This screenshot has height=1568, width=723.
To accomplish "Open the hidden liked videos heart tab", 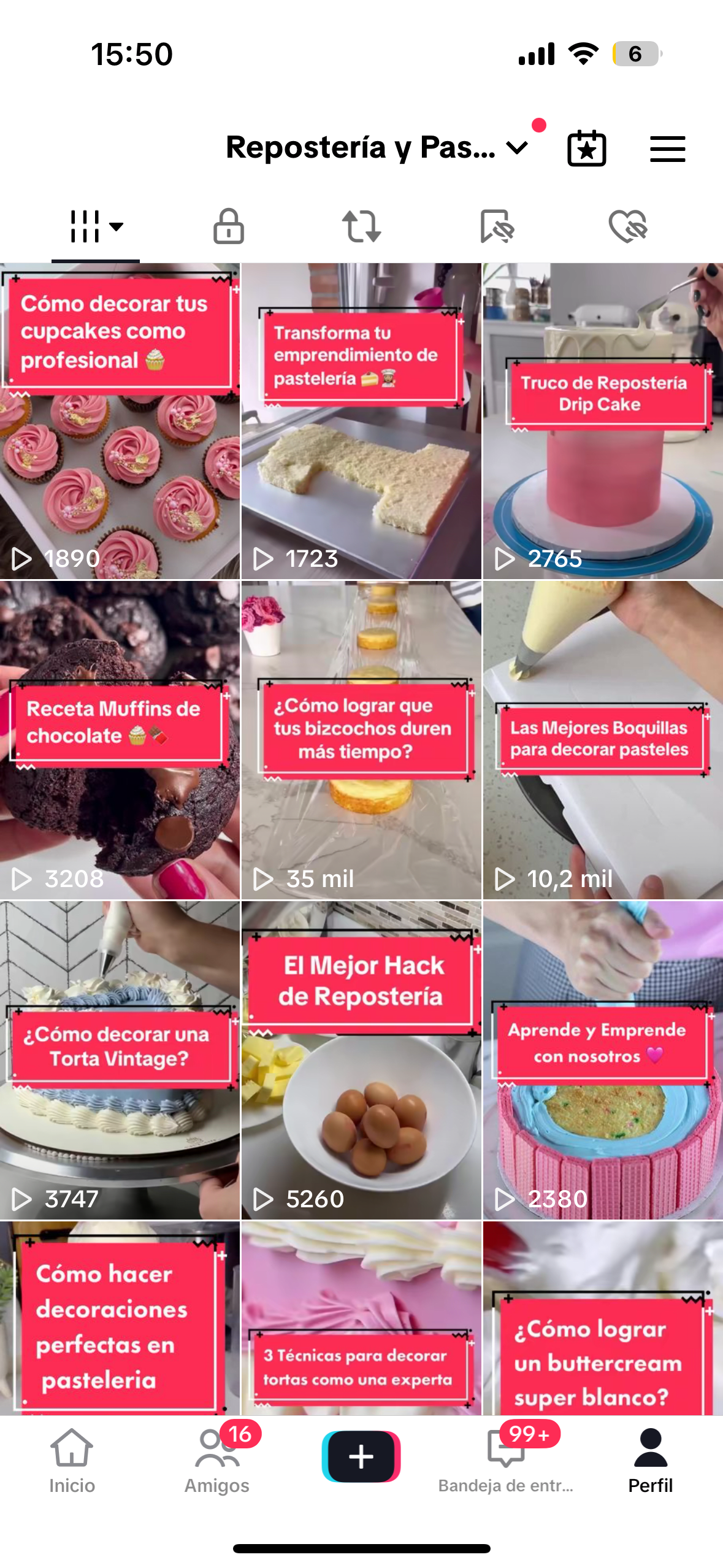I will click(x=628, y=226).
